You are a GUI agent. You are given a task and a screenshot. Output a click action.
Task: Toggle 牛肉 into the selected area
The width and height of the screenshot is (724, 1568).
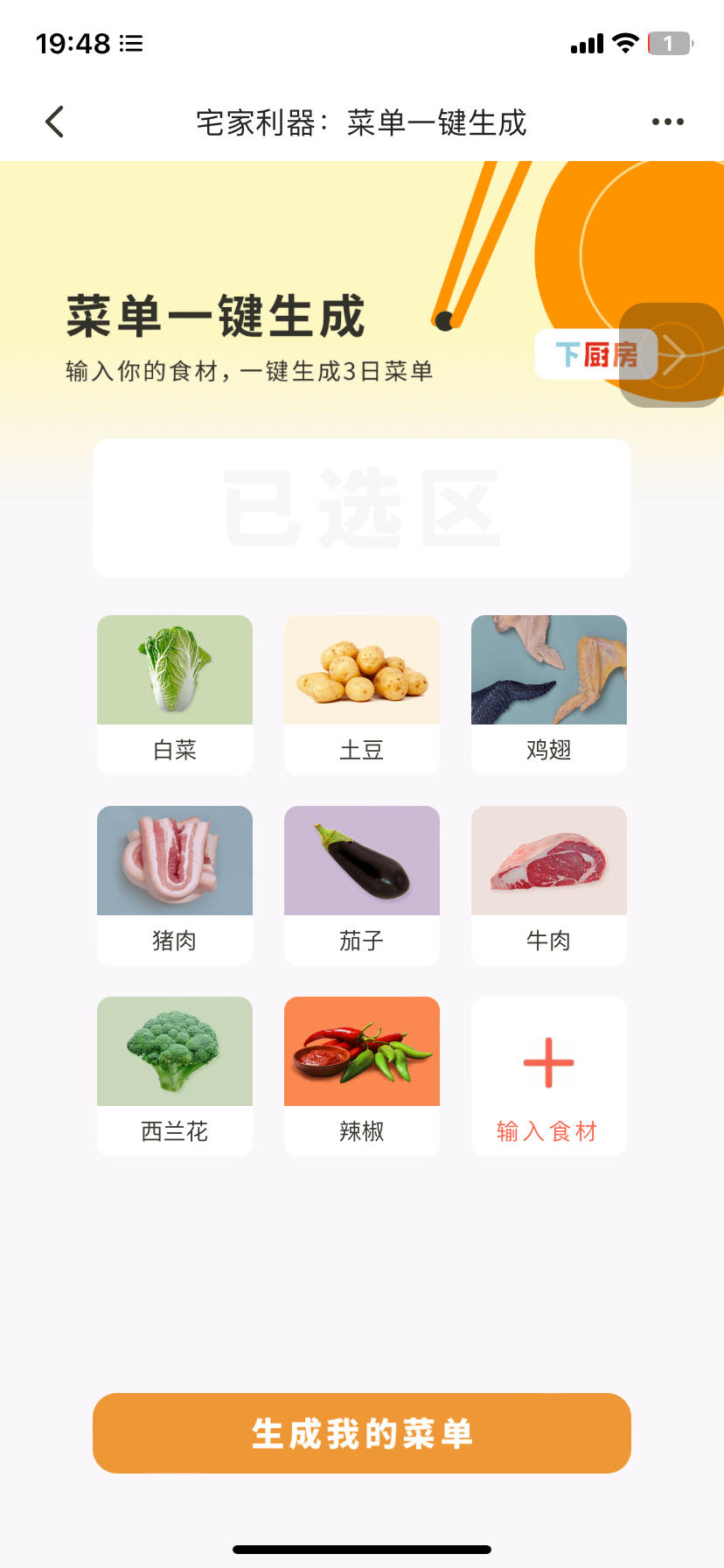click(548, 885)
